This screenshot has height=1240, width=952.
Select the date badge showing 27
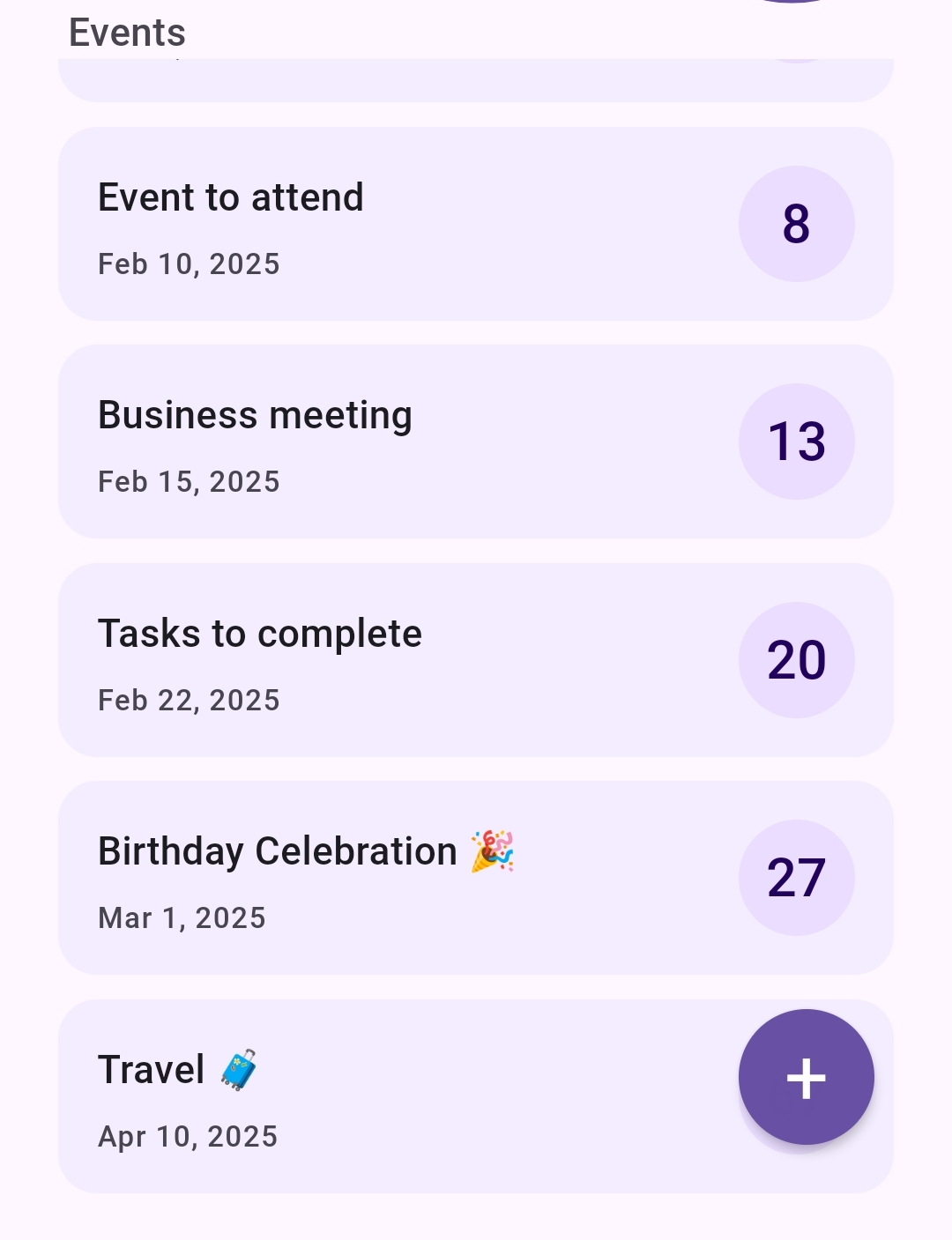click(x=796, y=877)
